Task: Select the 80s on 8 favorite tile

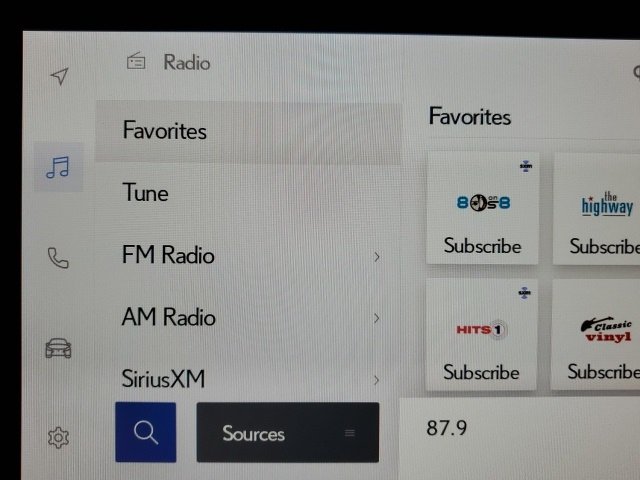Action: [482, 209]
